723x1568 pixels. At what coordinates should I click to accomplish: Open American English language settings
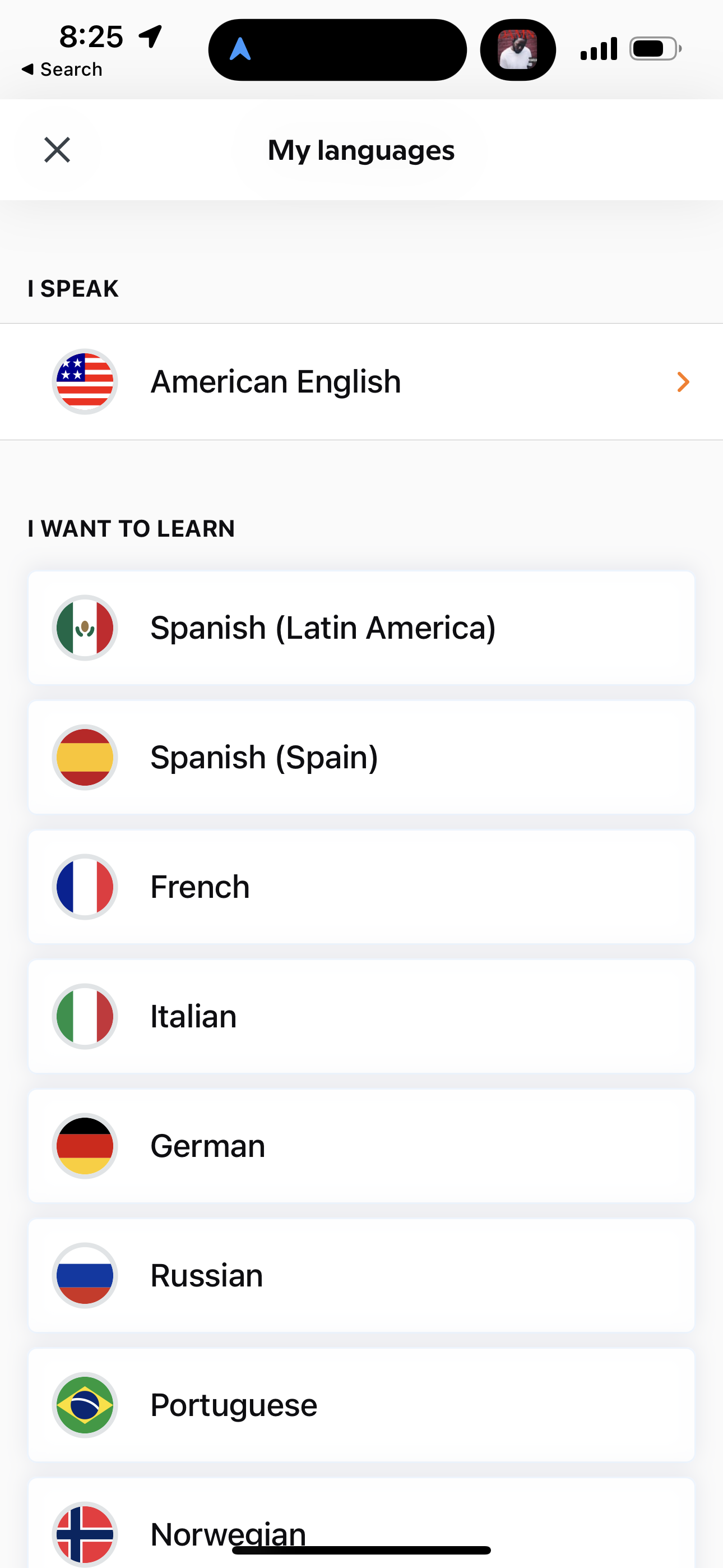[361, 382]
